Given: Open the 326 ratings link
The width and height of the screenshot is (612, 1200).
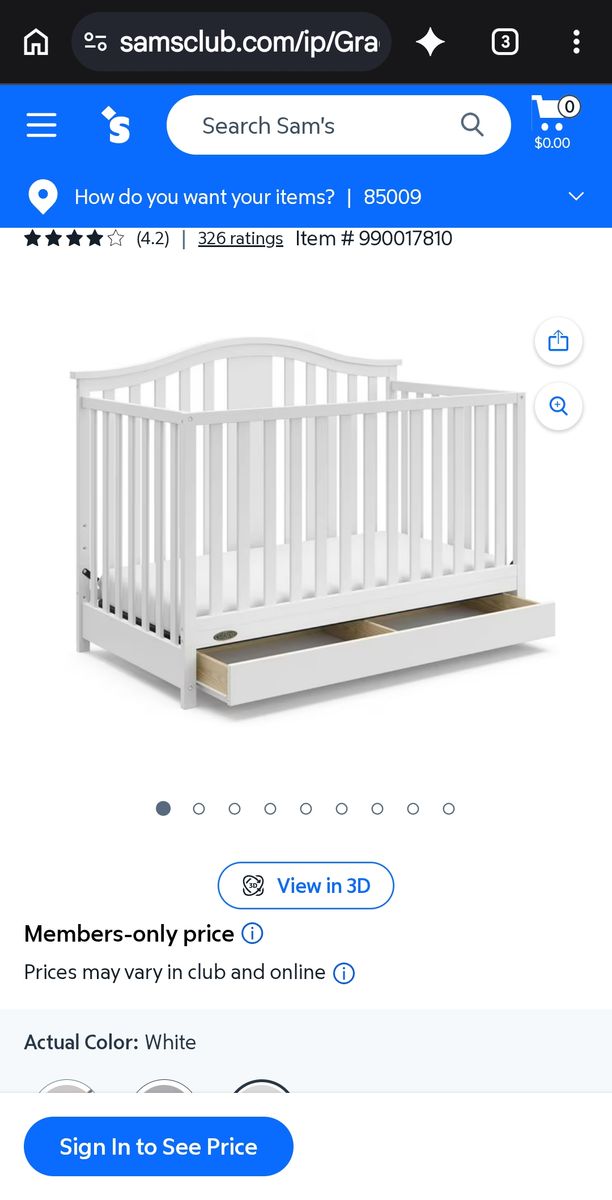Looking at the screenshot, I should pos(240,238).
